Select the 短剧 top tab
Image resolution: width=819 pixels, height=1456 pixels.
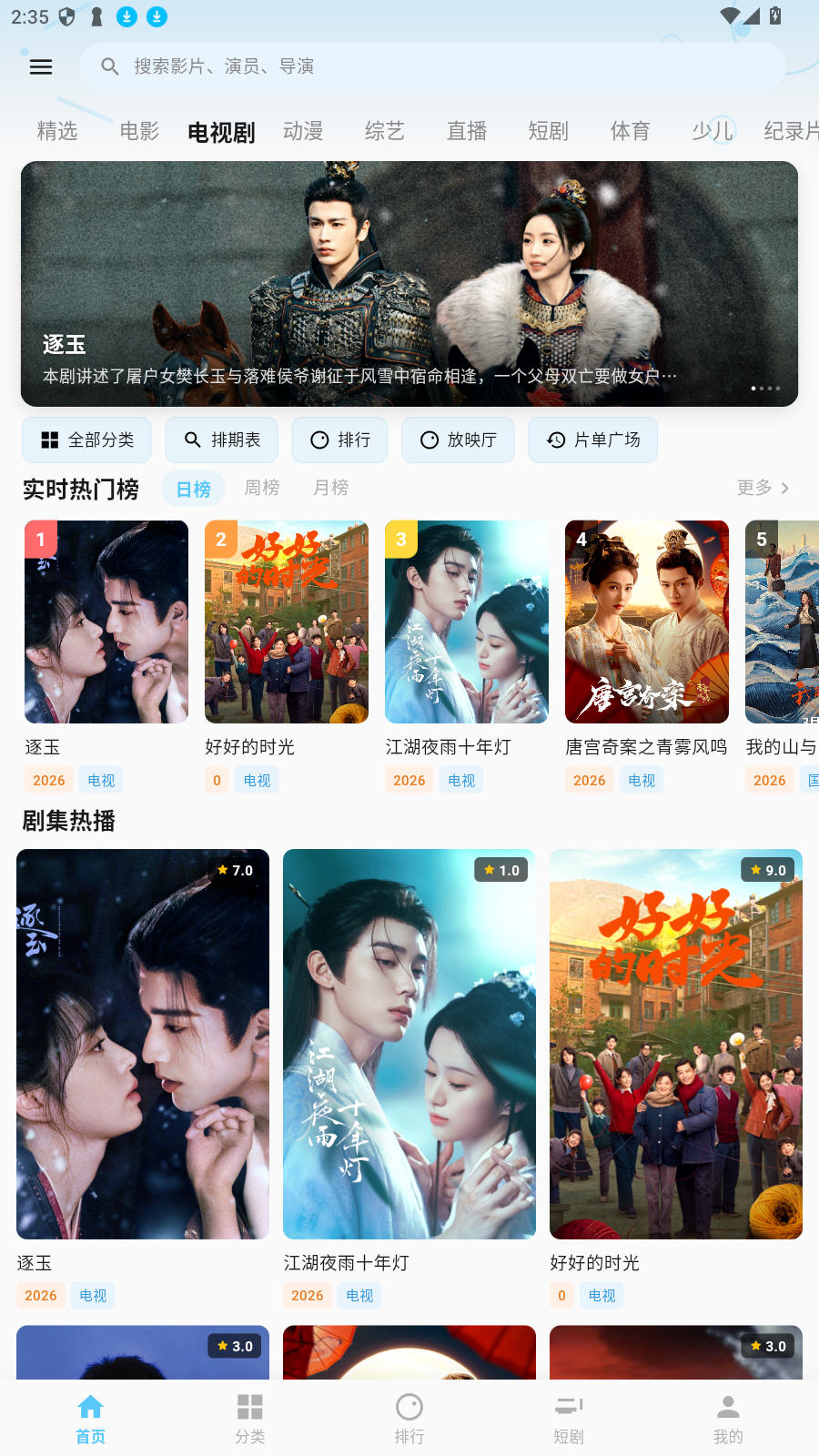(548, 131)
